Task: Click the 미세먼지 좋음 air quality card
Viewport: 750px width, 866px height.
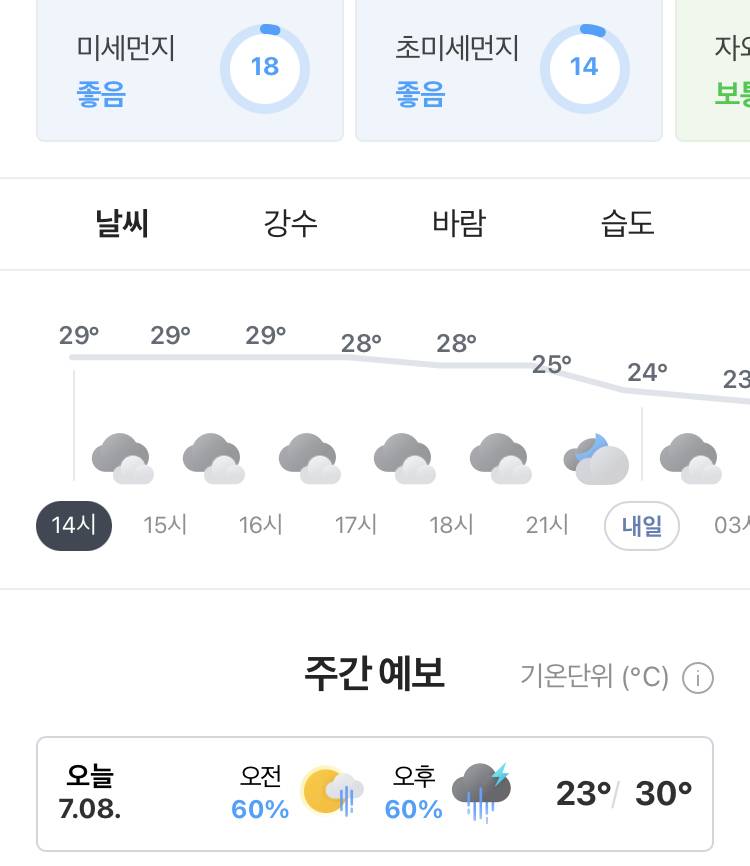Action: click(x=190, y=70)
